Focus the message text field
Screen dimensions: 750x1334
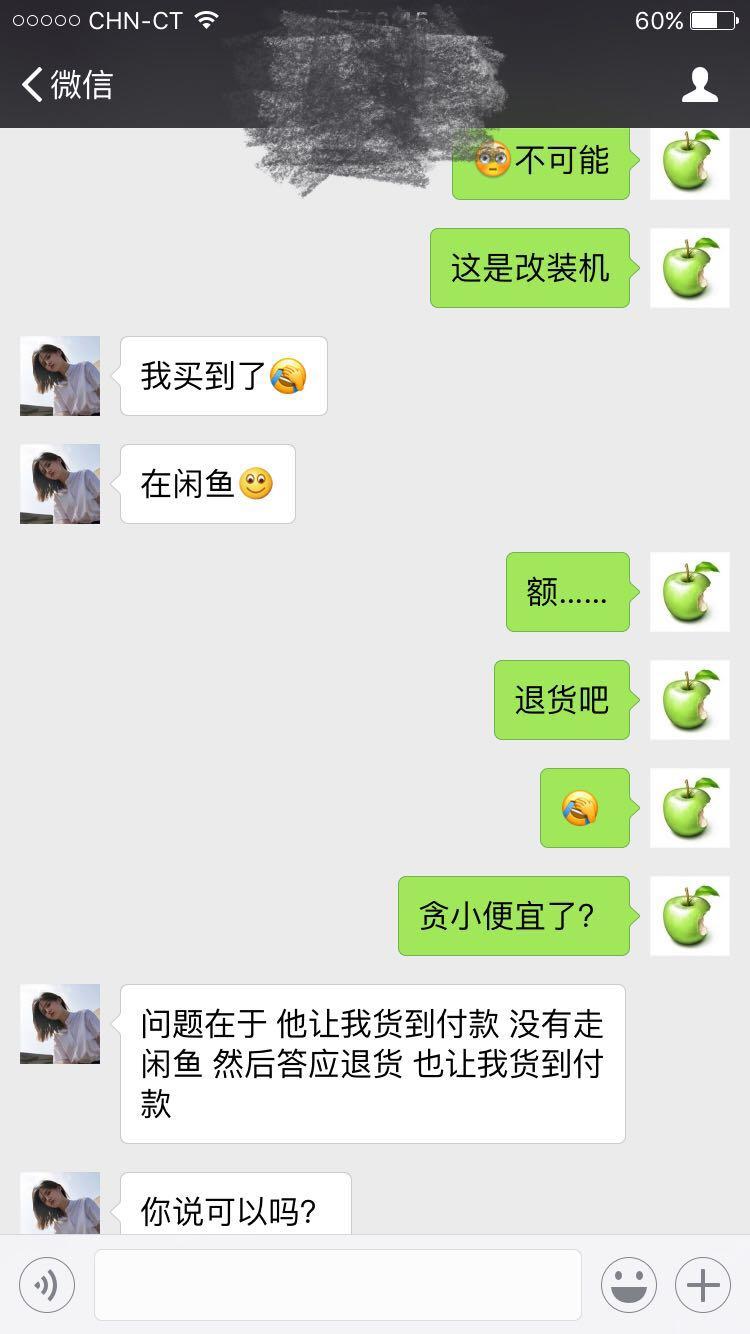point(337,1285)
